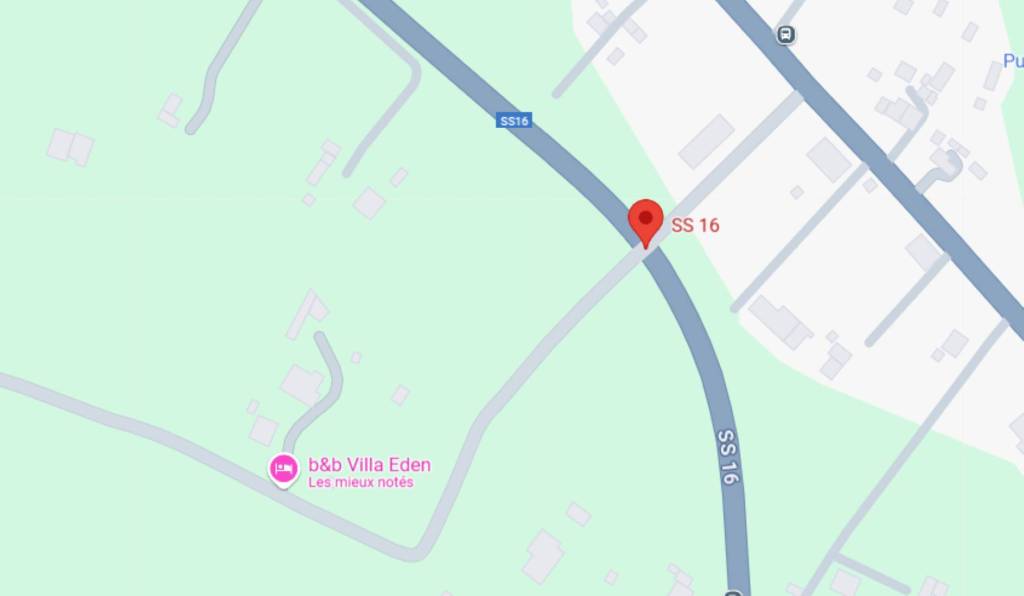Image resolution: width=1024 pixels, height=596 pixels.
Task: Select the bus stop icon on the map
Action: [786, 34]
